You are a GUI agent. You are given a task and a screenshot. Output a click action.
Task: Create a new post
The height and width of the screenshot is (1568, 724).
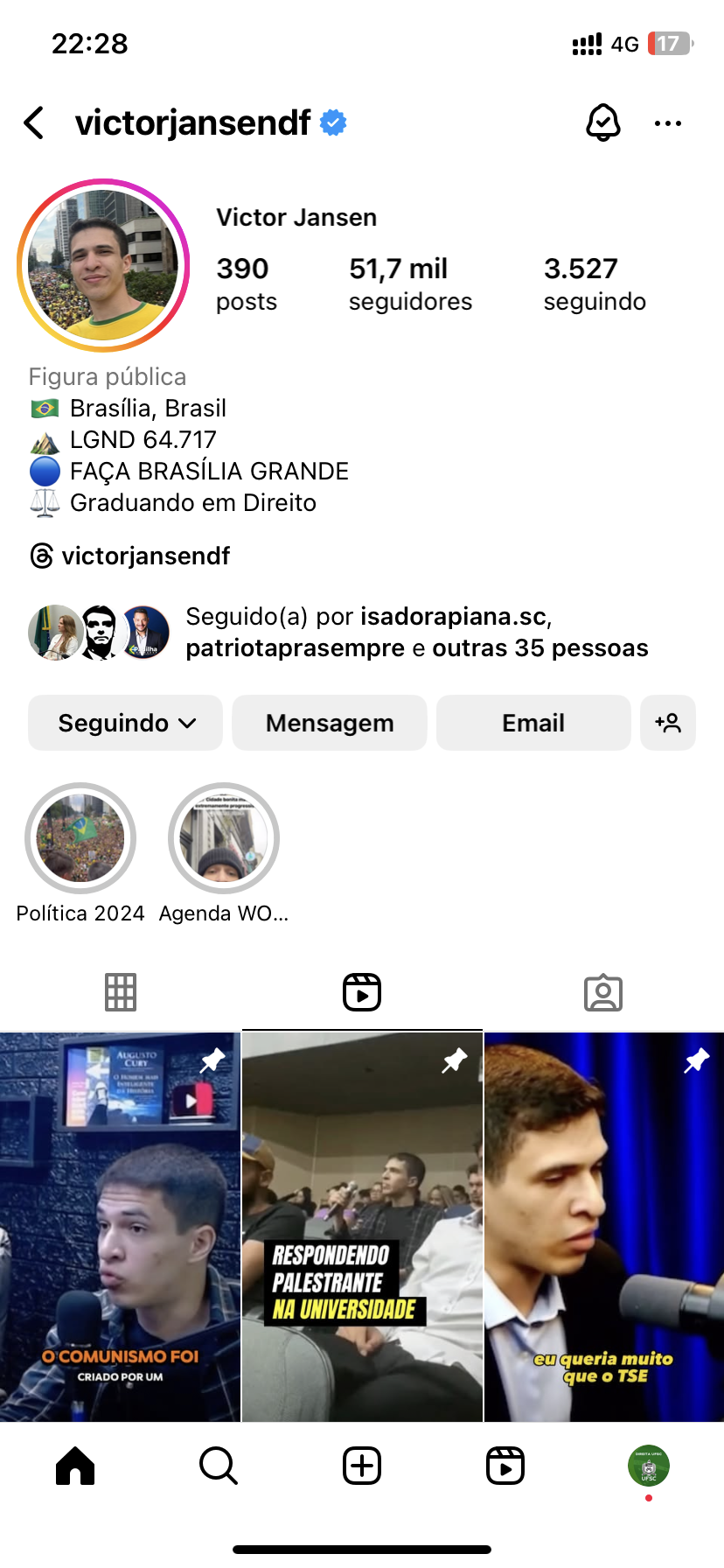point(362,1466)
